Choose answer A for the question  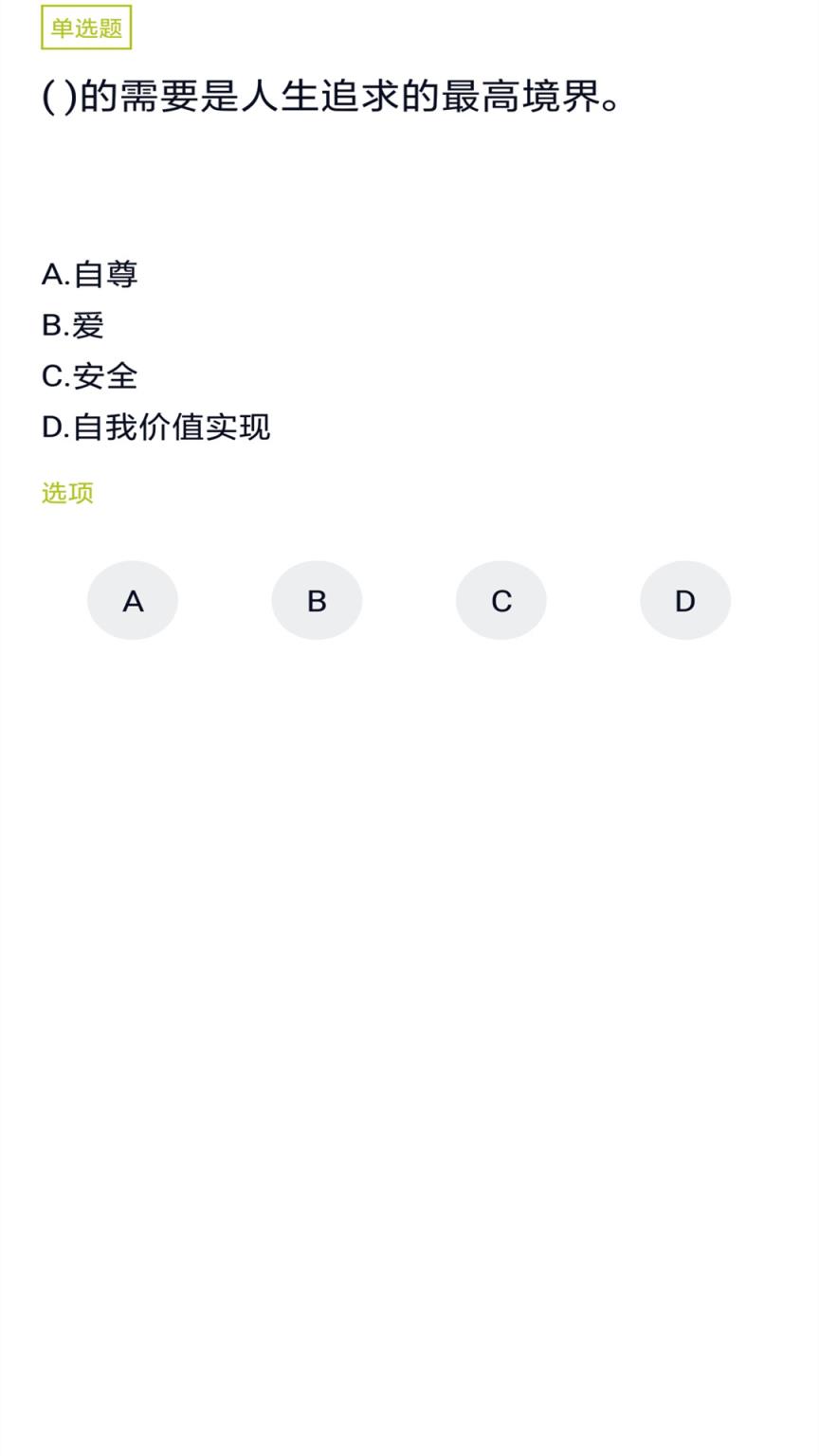point(132,599)
